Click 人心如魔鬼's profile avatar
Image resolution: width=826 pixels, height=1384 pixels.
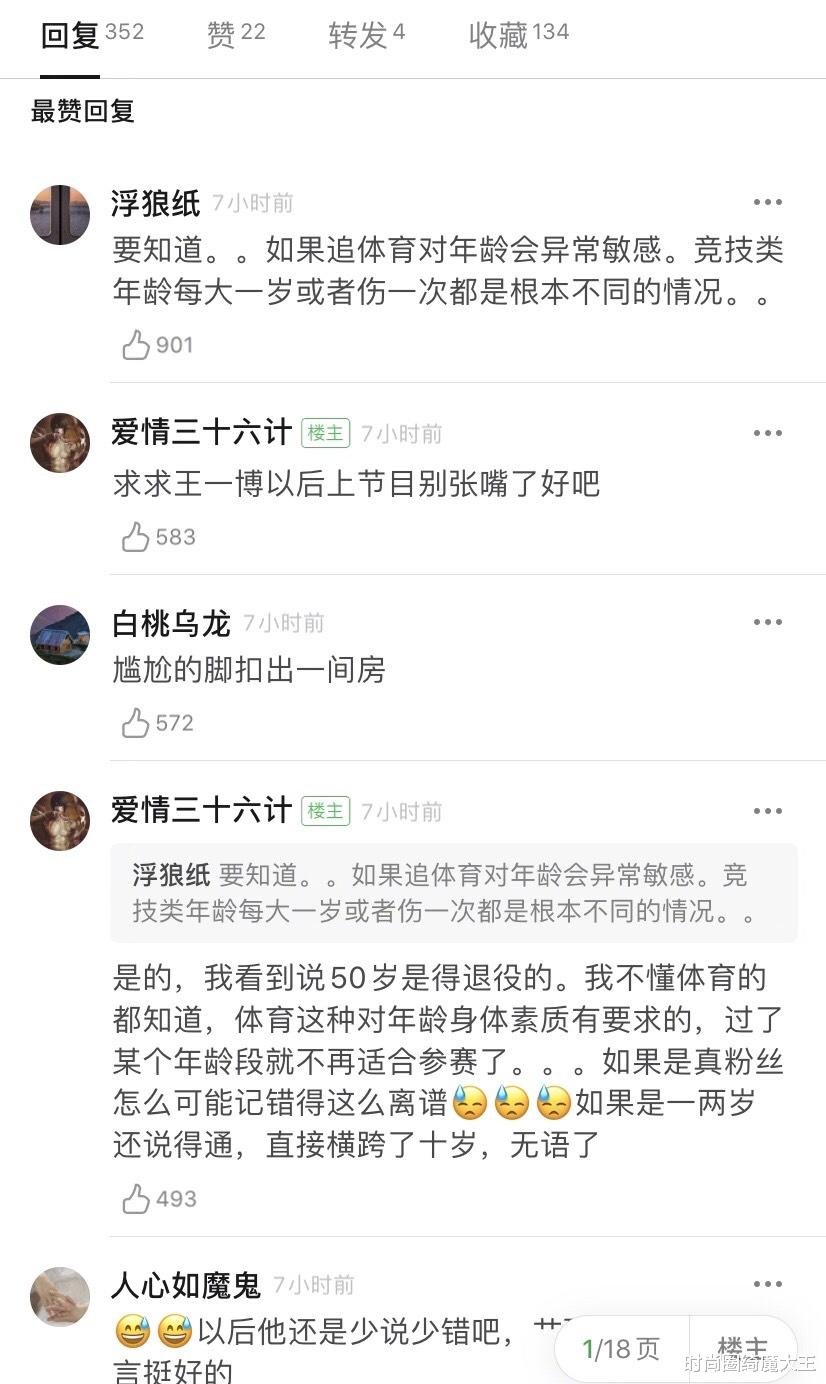click(59, 1295)
